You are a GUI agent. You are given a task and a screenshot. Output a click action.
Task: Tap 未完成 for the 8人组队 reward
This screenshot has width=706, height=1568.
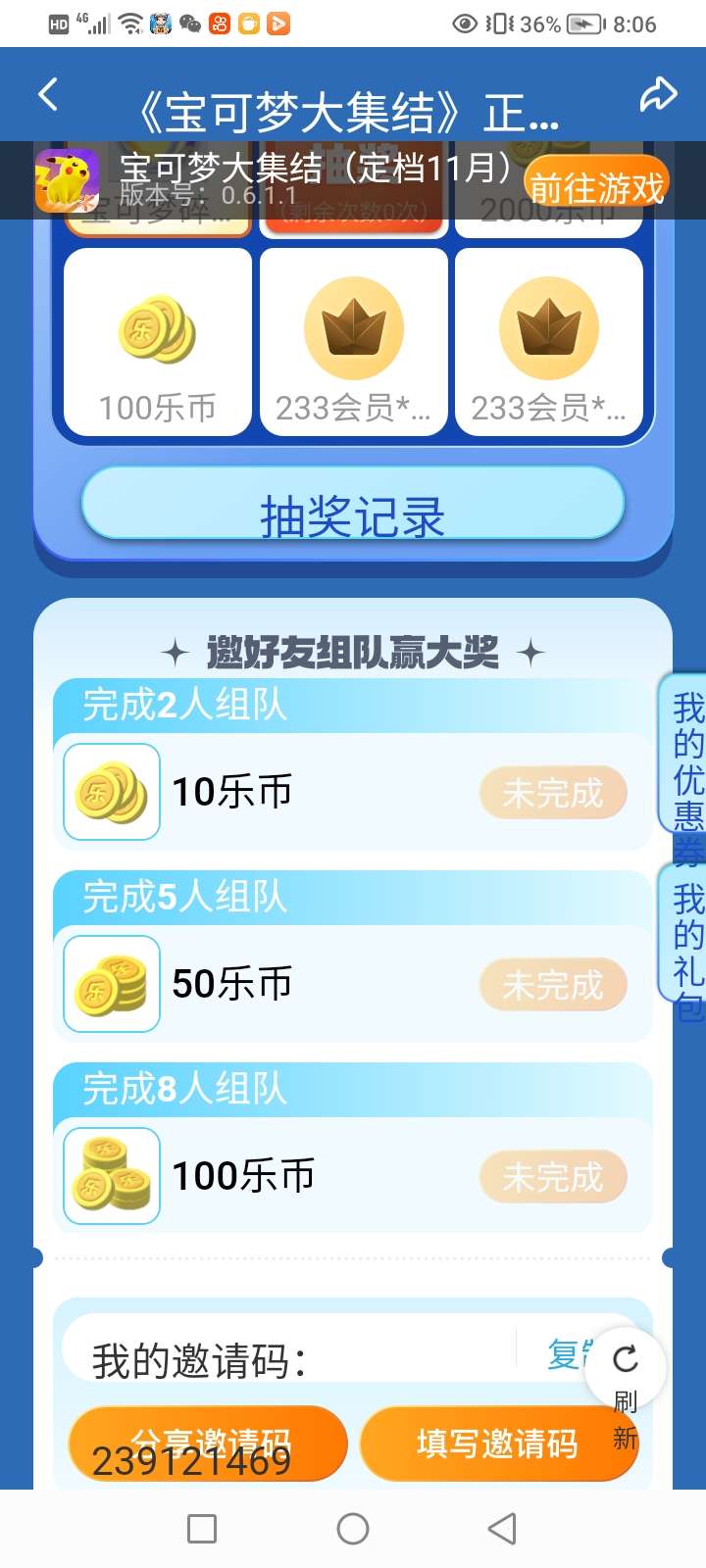coord(553,1177)
